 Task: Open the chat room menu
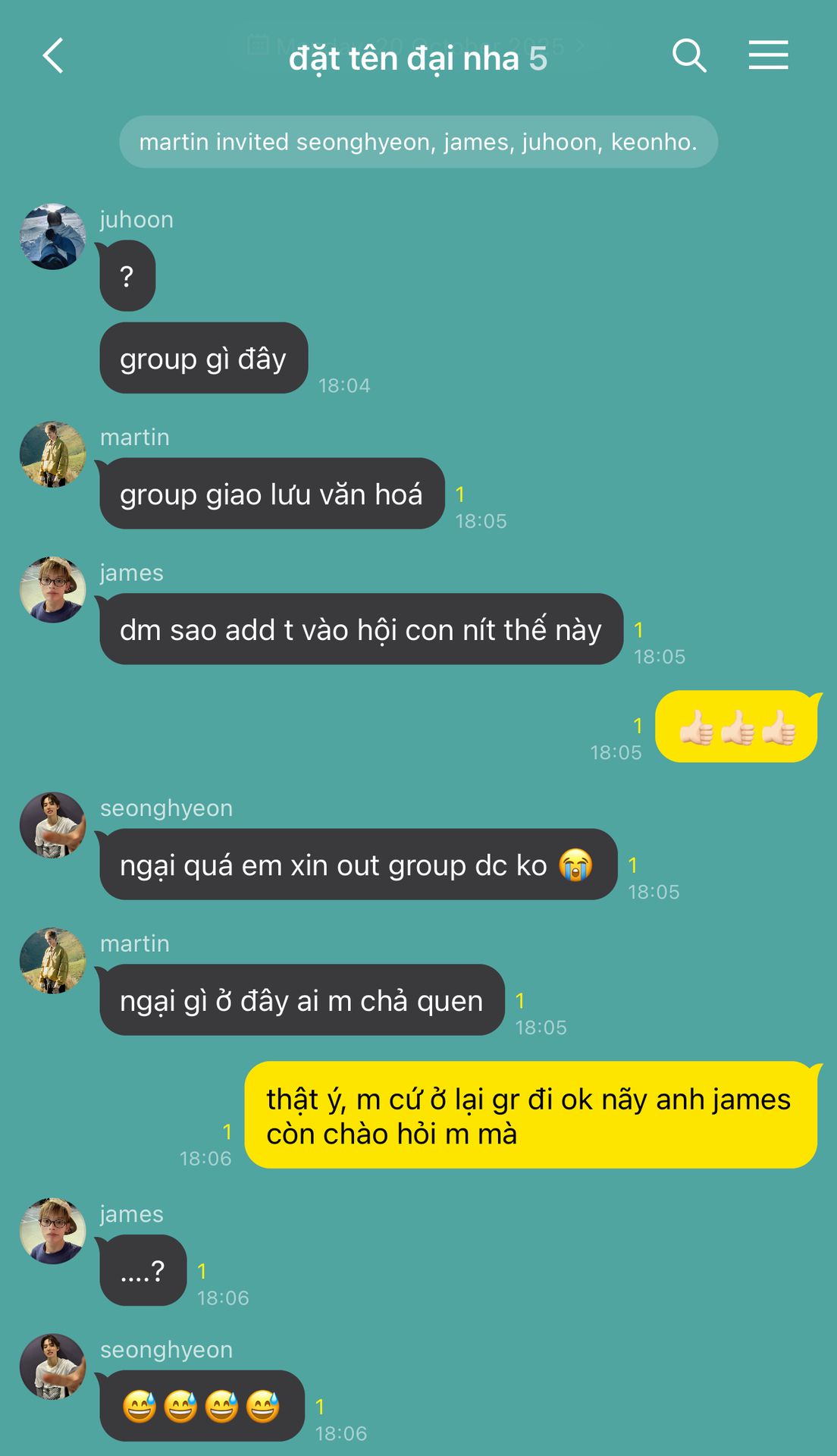point(768,56)
